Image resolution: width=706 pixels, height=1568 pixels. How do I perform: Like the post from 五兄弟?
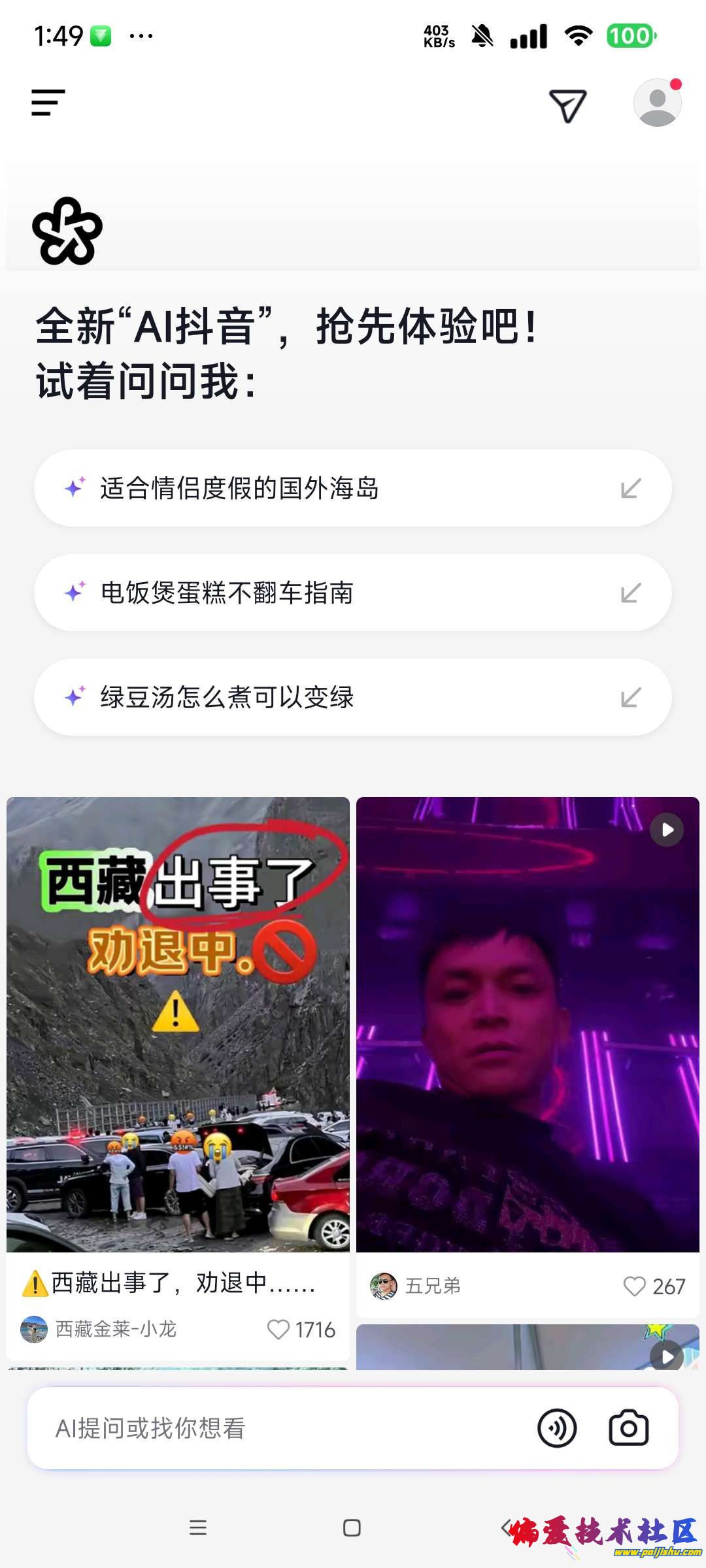(634, 1286)
